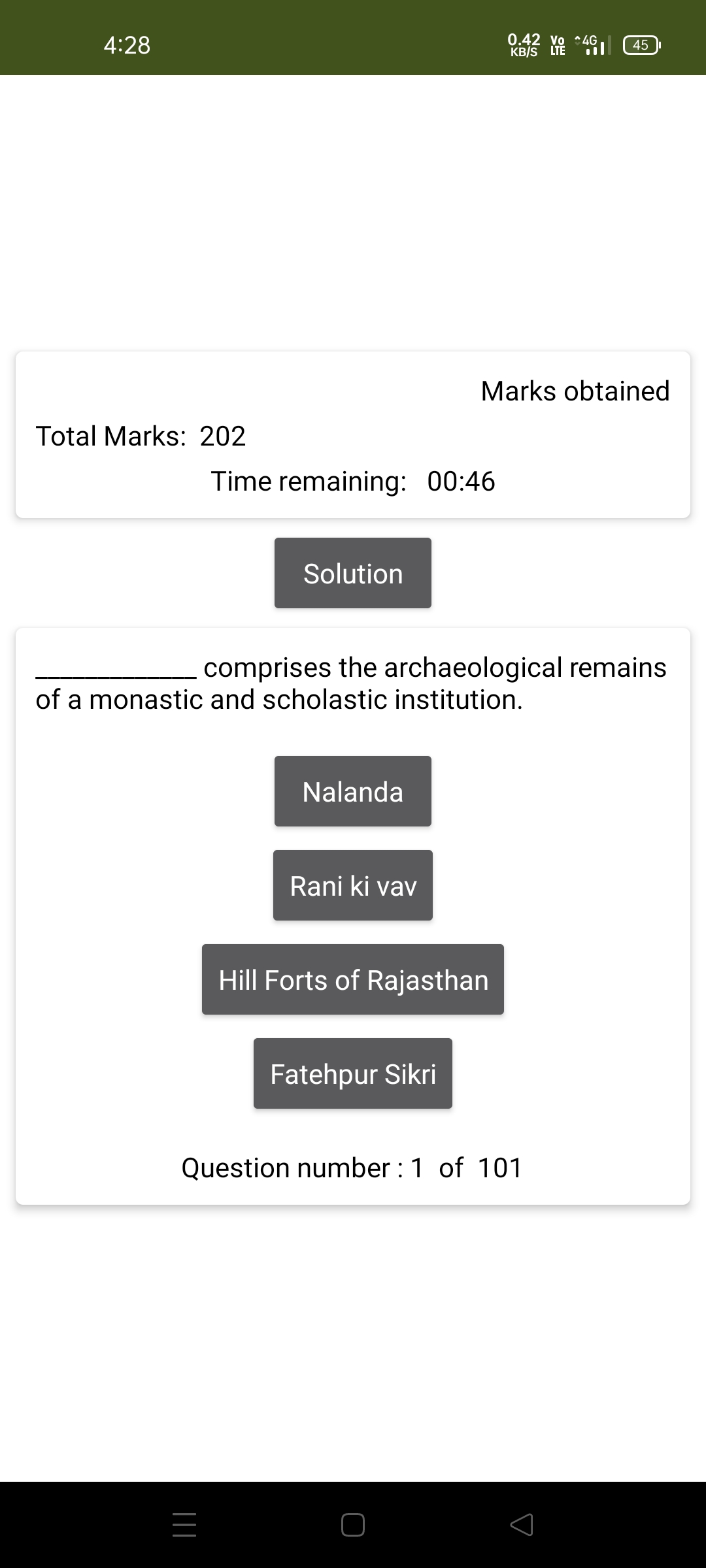Pick Hill Forts of Rajasthan answer
The height and width of the screenshot is (1568, 706).
tap(353, 979)
